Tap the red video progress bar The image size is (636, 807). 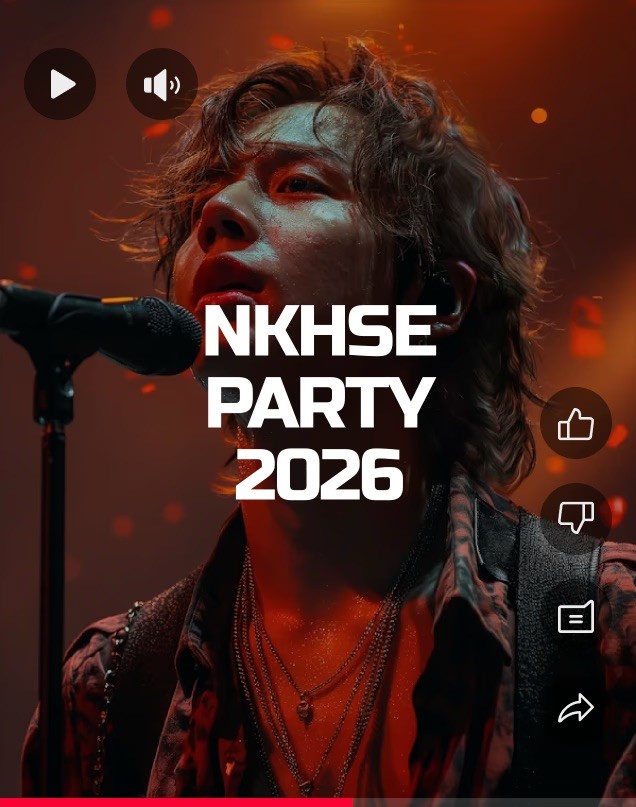pos(318,802)
